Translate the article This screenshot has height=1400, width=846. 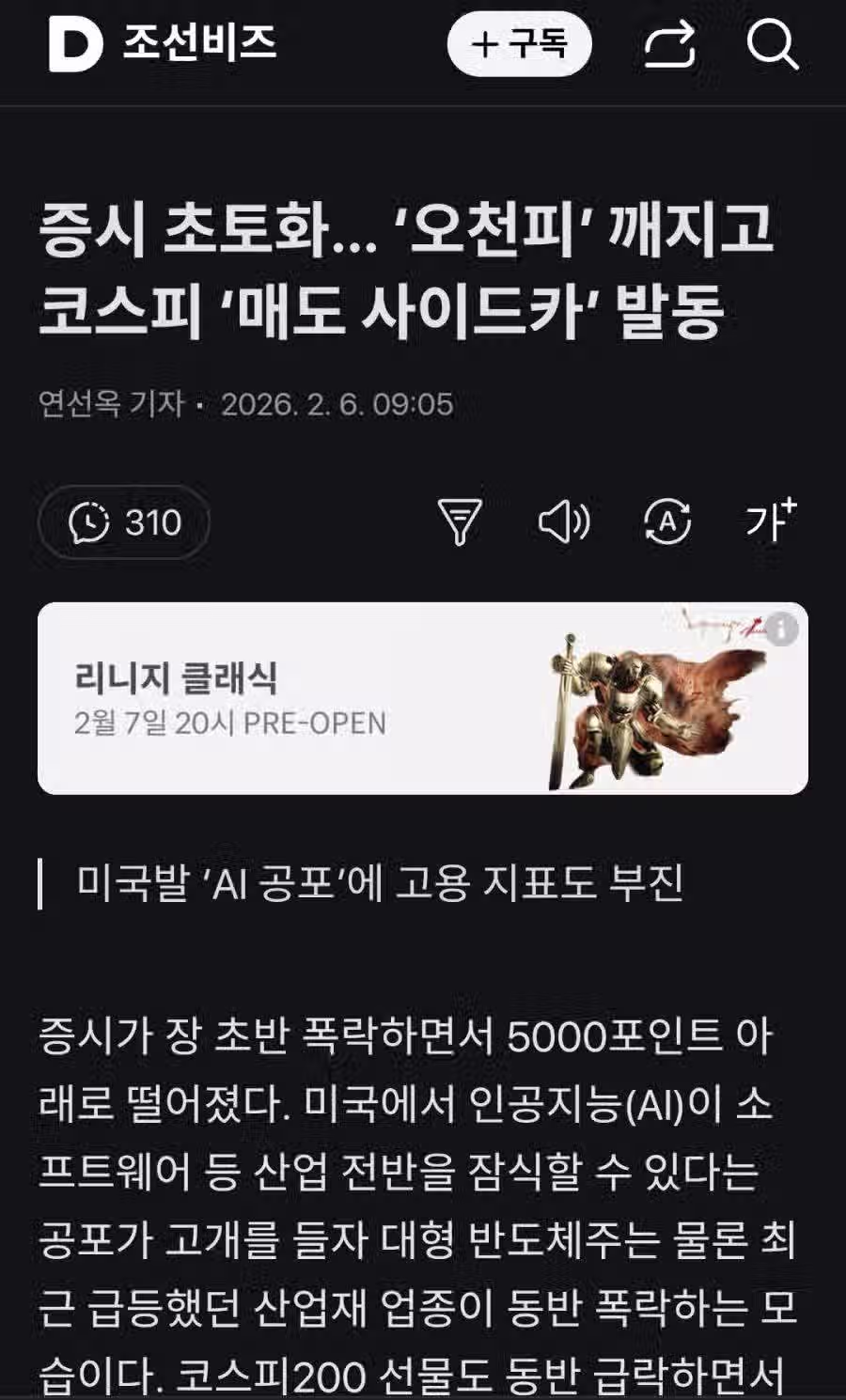(667, 521)
